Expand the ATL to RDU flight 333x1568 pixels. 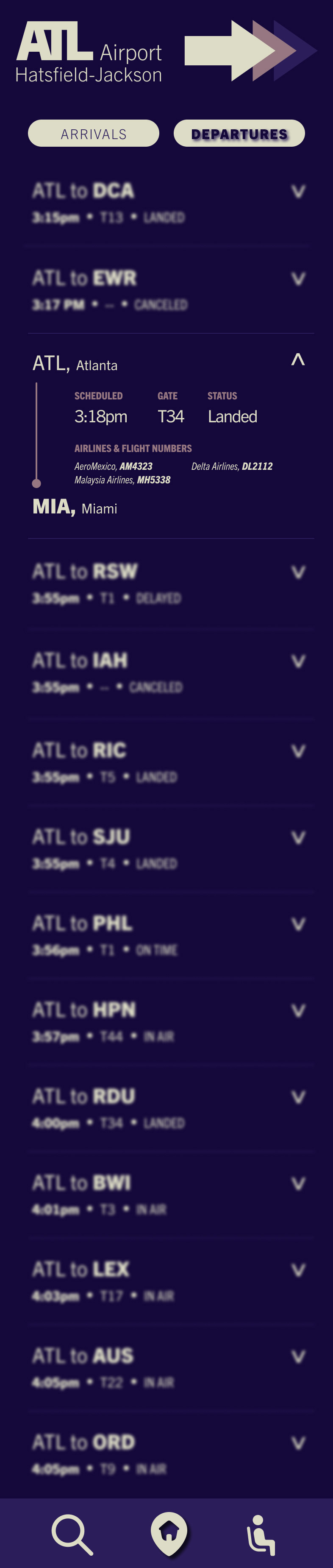[298, 1097]
